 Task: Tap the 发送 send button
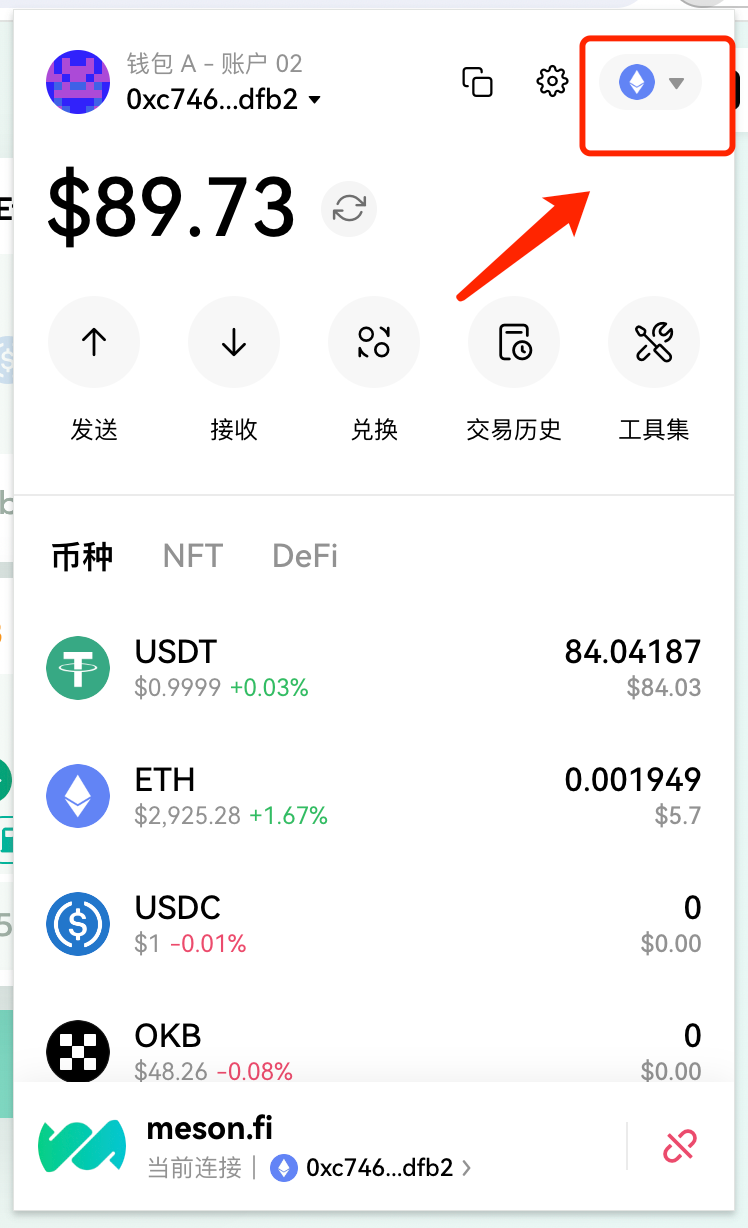coord(94,343)
